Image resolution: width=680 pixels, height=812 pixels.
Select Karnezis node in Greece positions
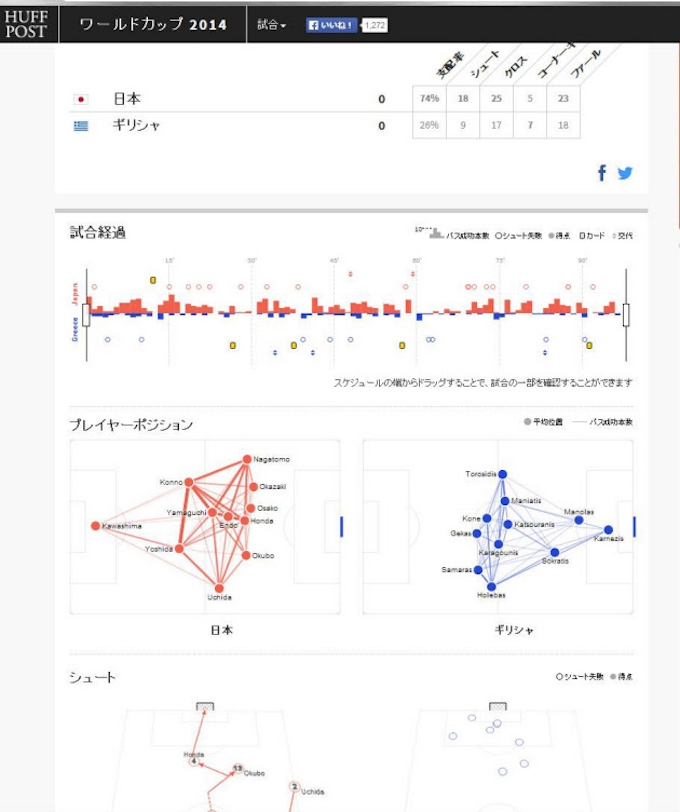[x=608, y=530]
